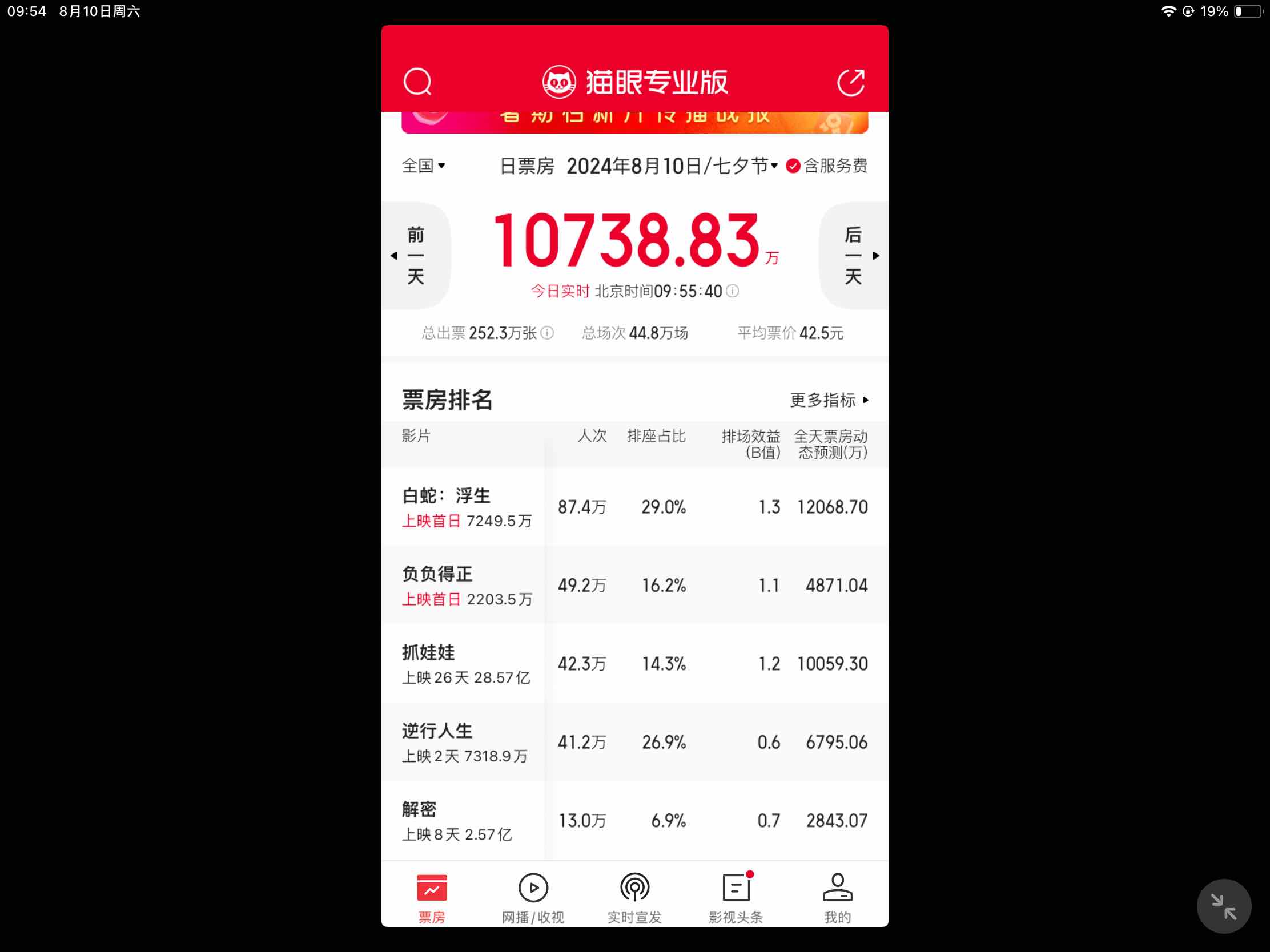Toggle the 含服务费 checkbox
The height and width of the screenshot is (952, 1270).
(x=793, y=166)
